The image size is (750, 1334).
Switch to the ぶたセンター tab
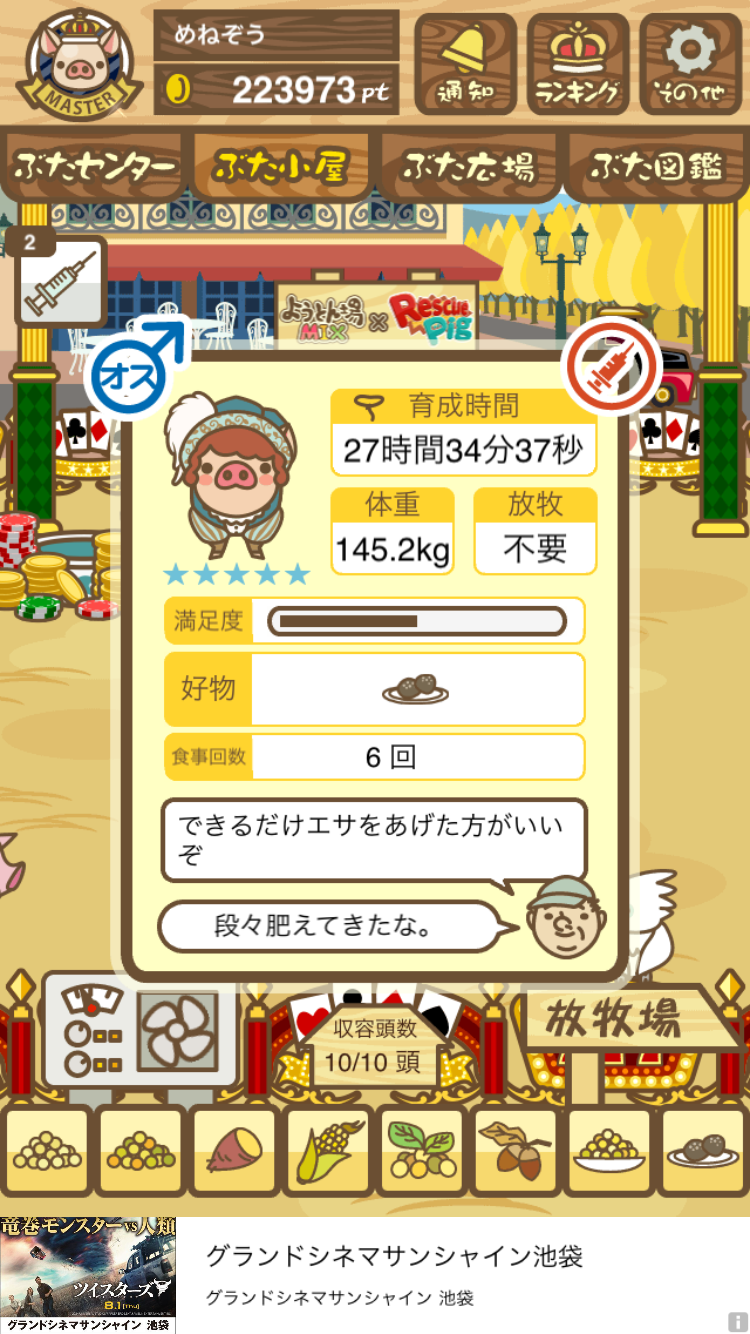click(95, 167)
